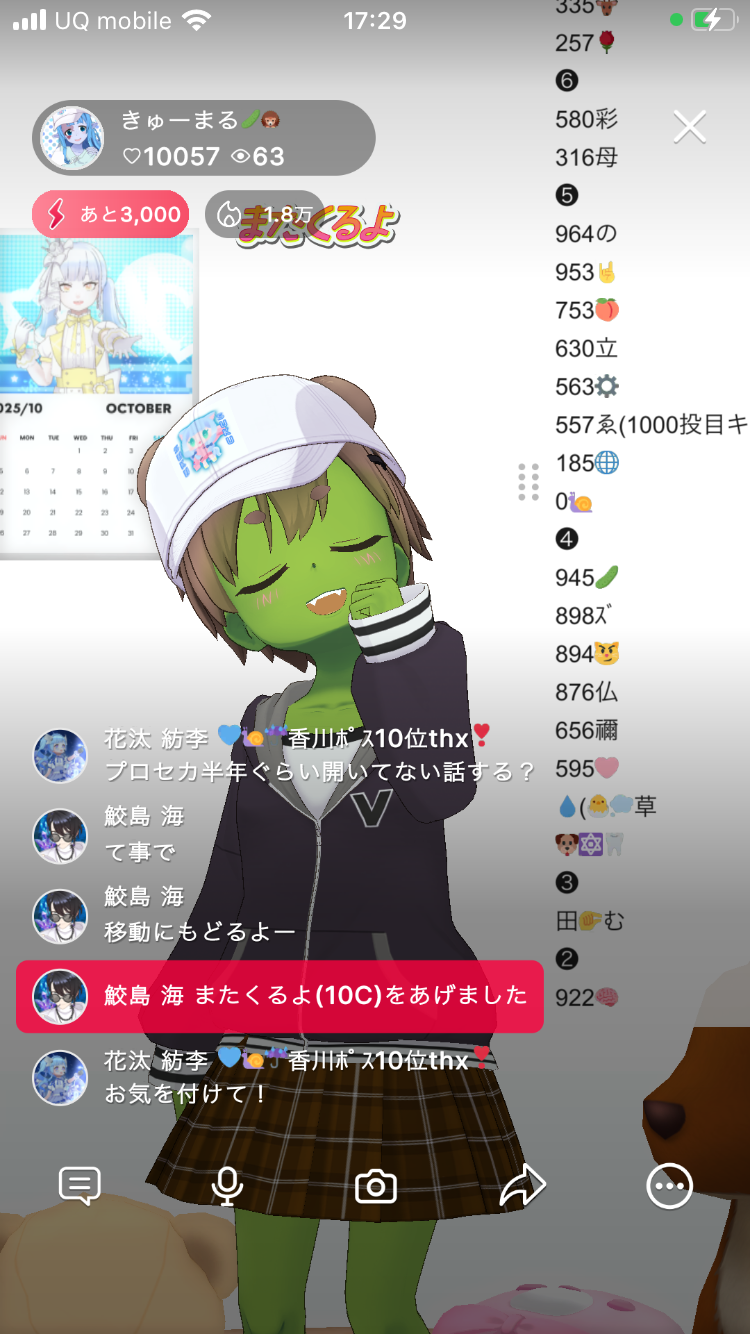Open 花汰 紡李's profile from the プロセカ comment
The width and height of the screenshot is (750, 1334).
[60, 755]
